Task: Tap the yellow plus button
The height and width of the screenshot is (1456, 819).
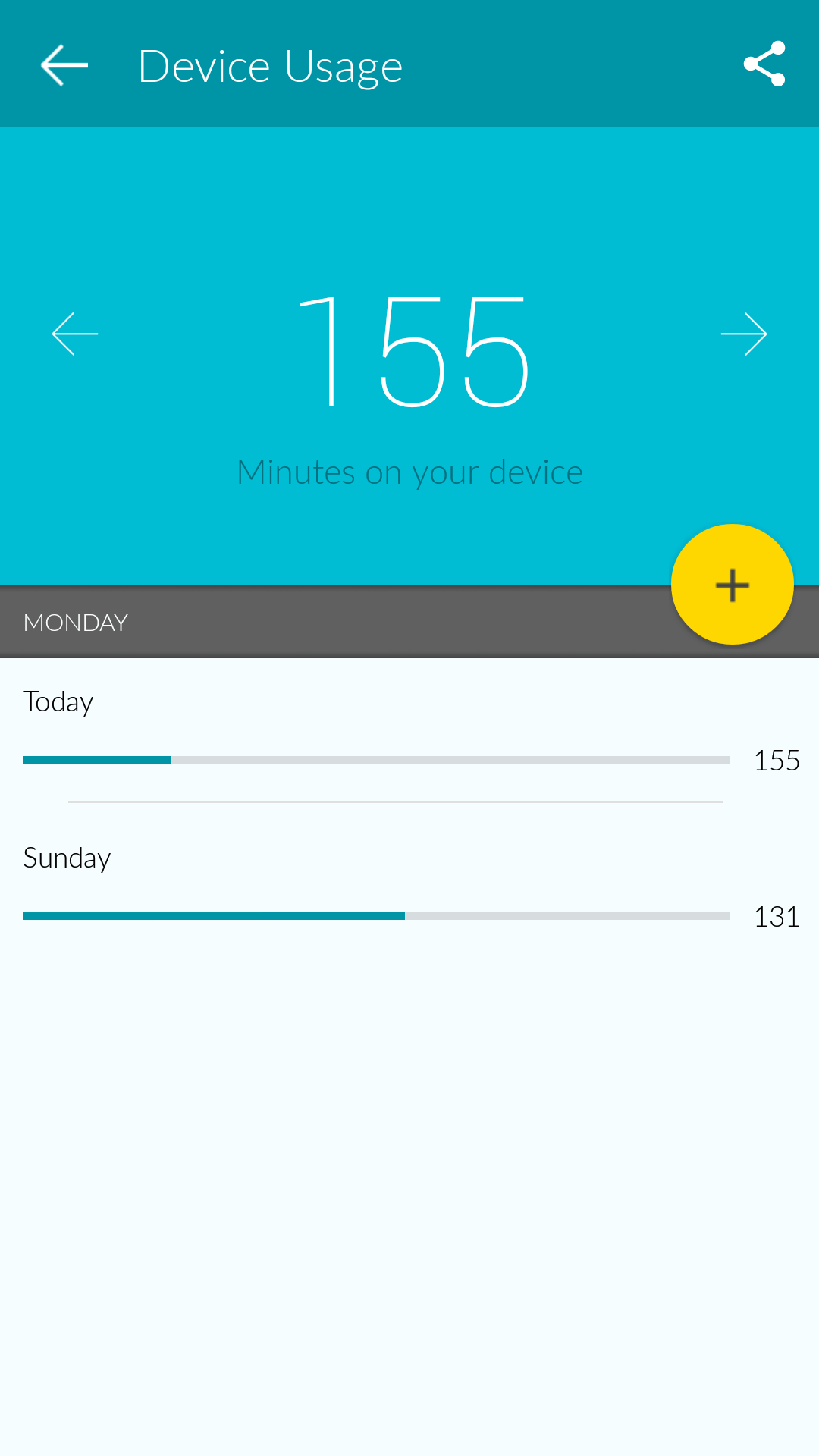Action: 733,585
